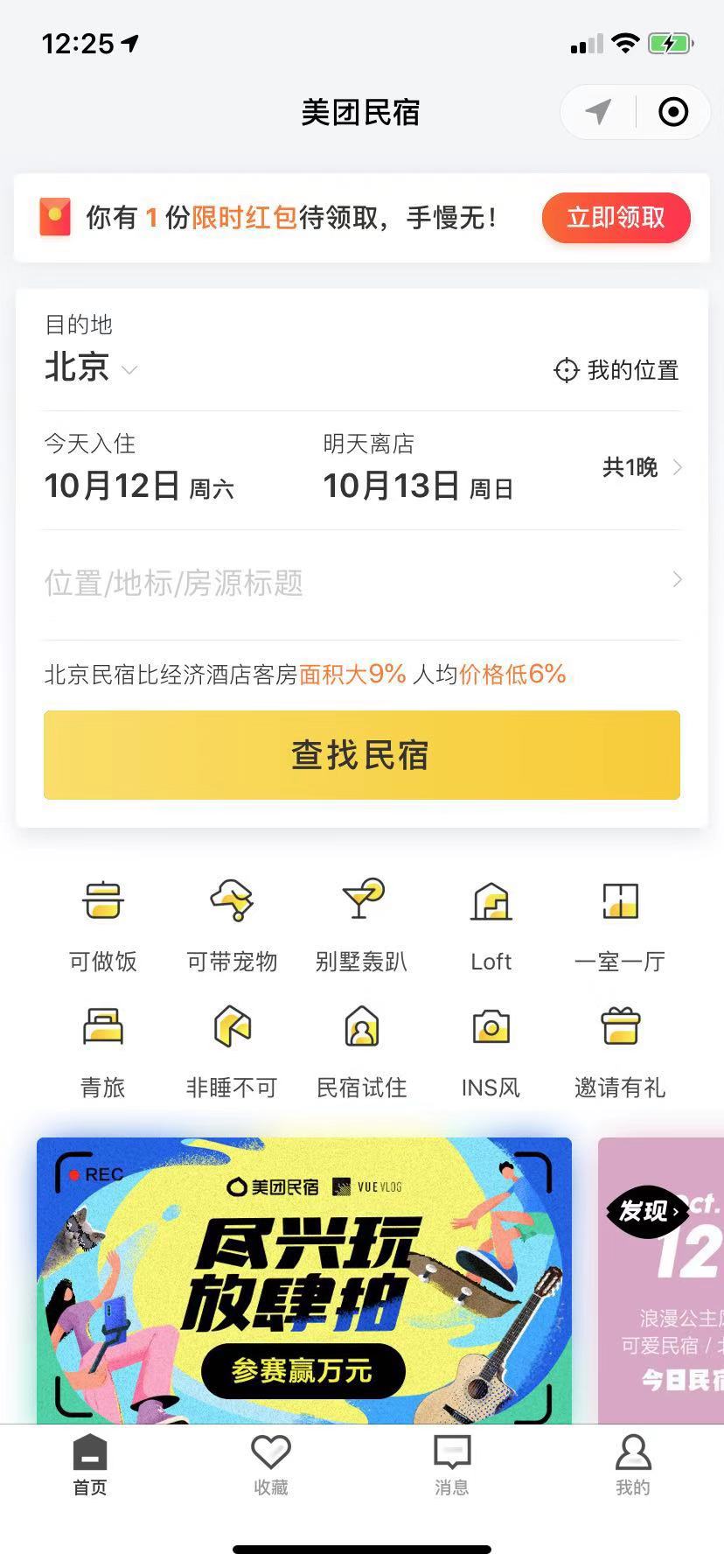Open the 别墅轰趴 category

tap(361, 924)
